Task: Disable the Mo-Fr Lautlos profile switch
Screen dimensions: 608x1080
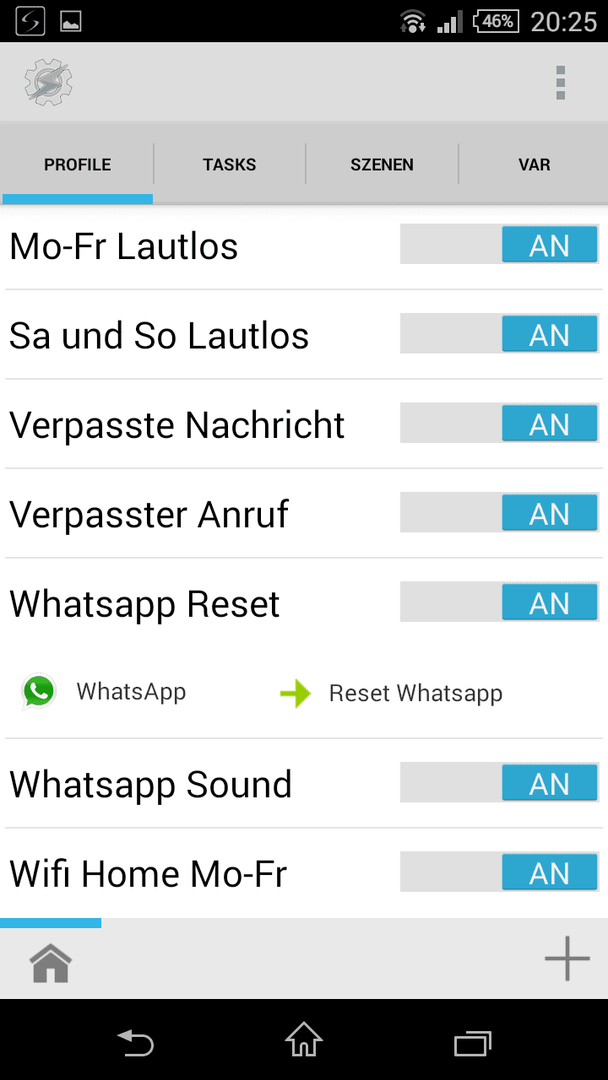Action: pos(499,245)
